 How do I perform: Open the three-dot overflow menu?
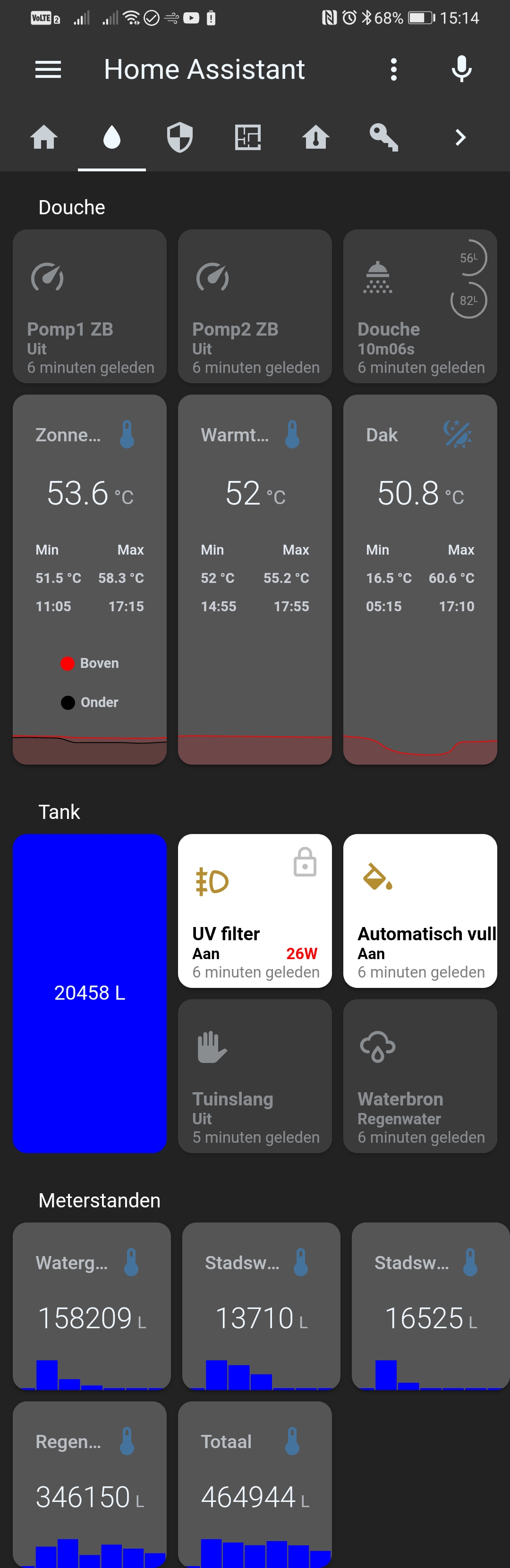coord(394,70)
